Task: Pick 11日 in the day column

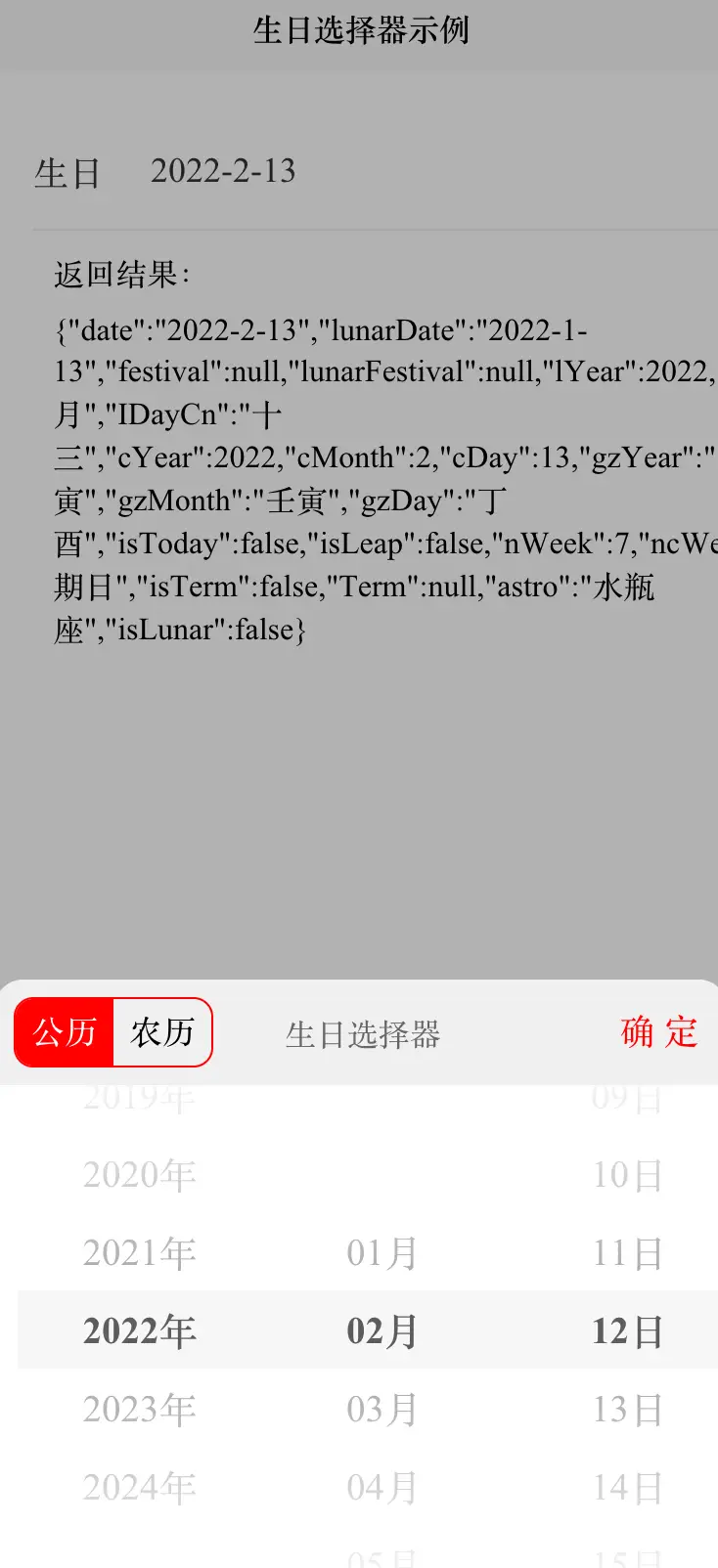Action: pos(627,1252)
